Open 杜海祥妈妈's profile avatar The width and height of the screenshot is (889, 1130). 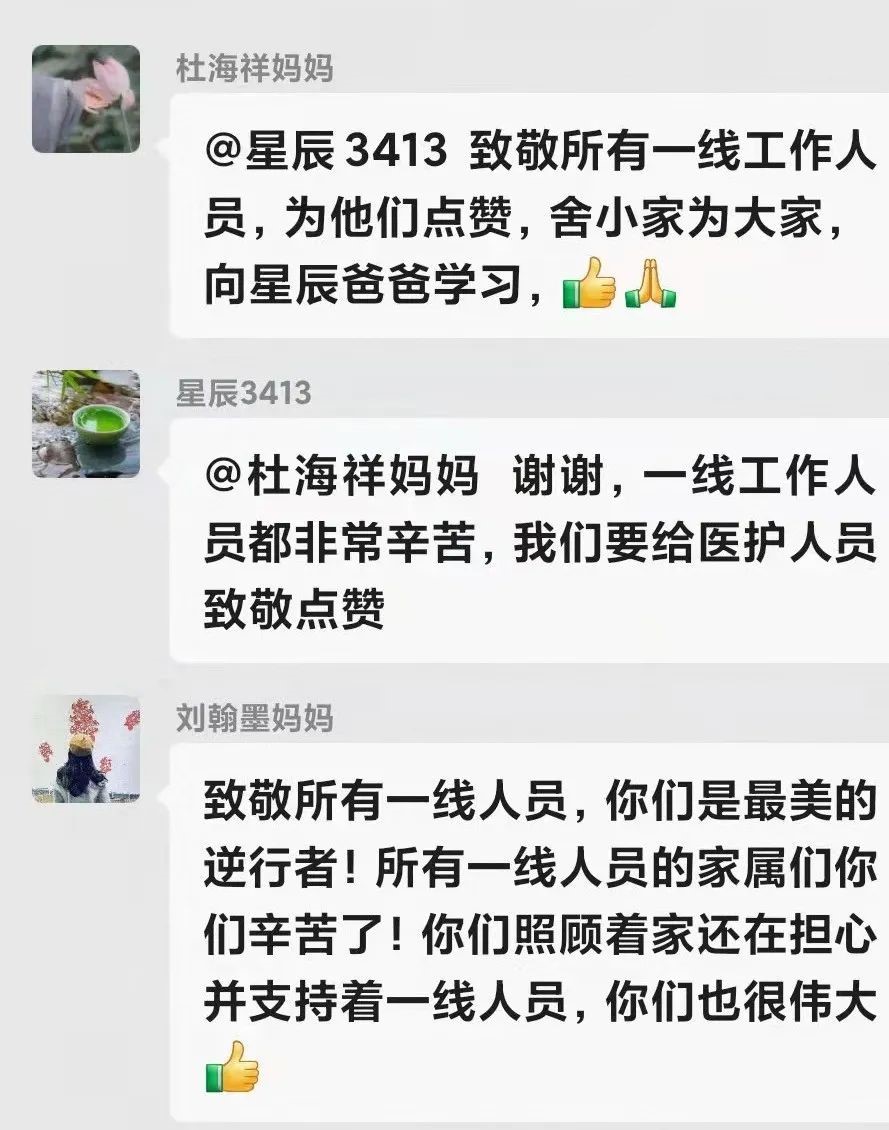[86, 99]
